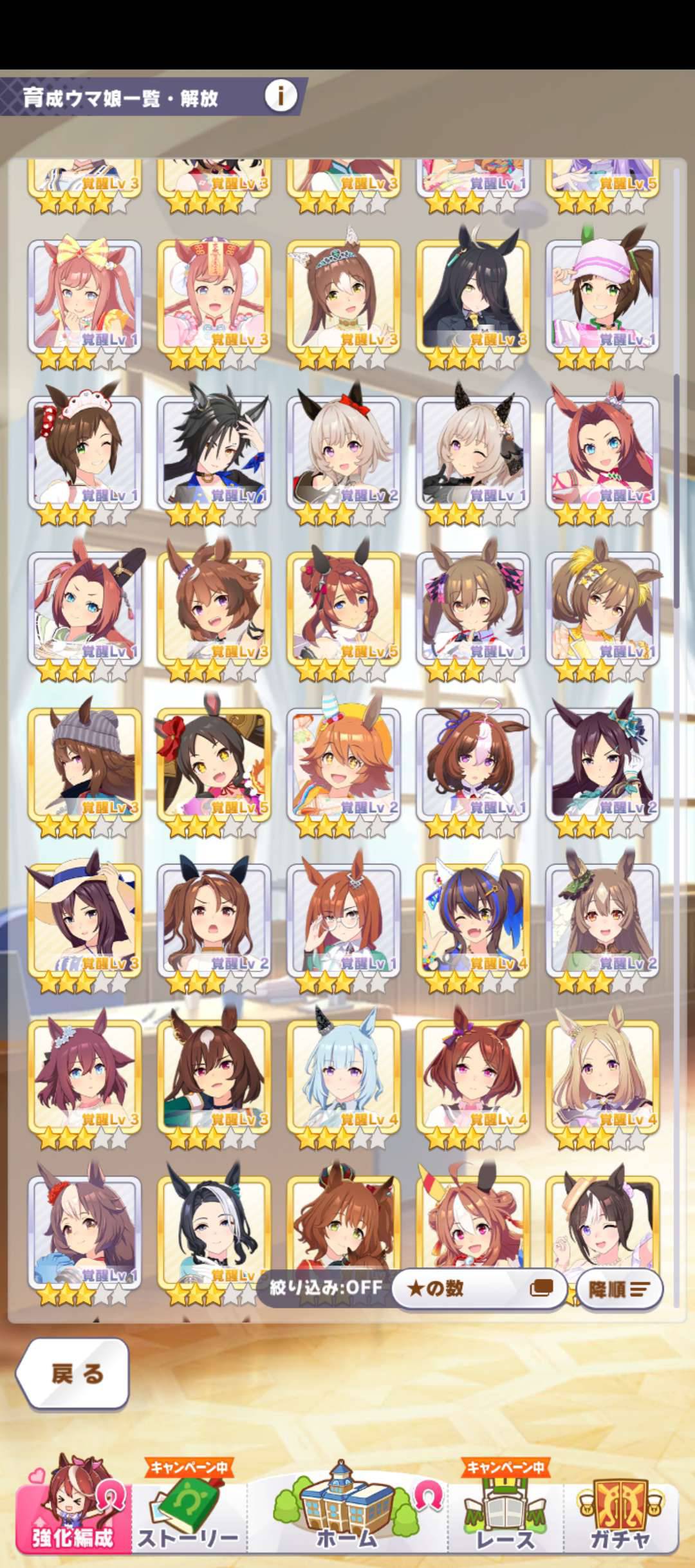
Task: Open the girl wearing the gray knit beanie
Action: pos(84,765)
